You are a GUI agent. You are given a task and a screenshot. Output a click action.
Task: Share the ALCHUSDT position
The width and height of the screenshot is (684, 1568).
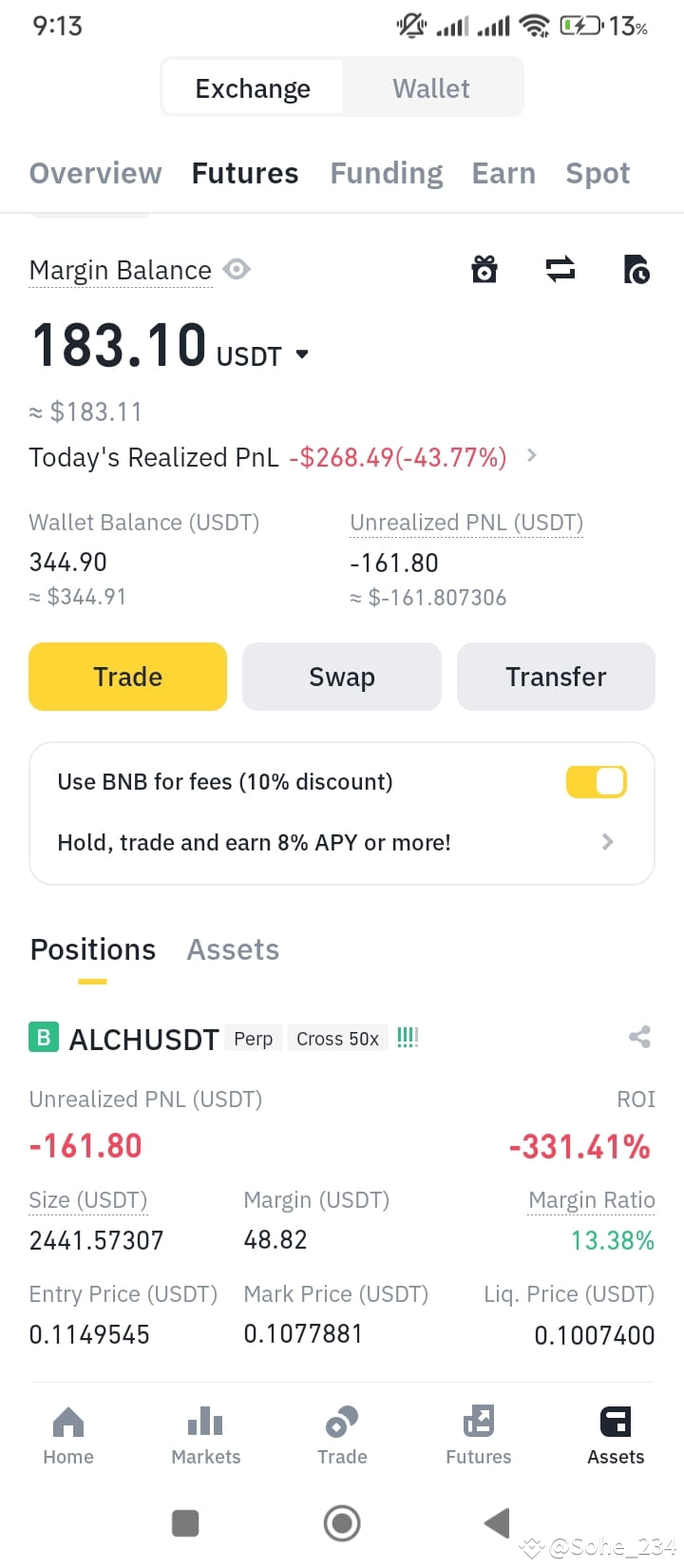[x=639, y=1037]
